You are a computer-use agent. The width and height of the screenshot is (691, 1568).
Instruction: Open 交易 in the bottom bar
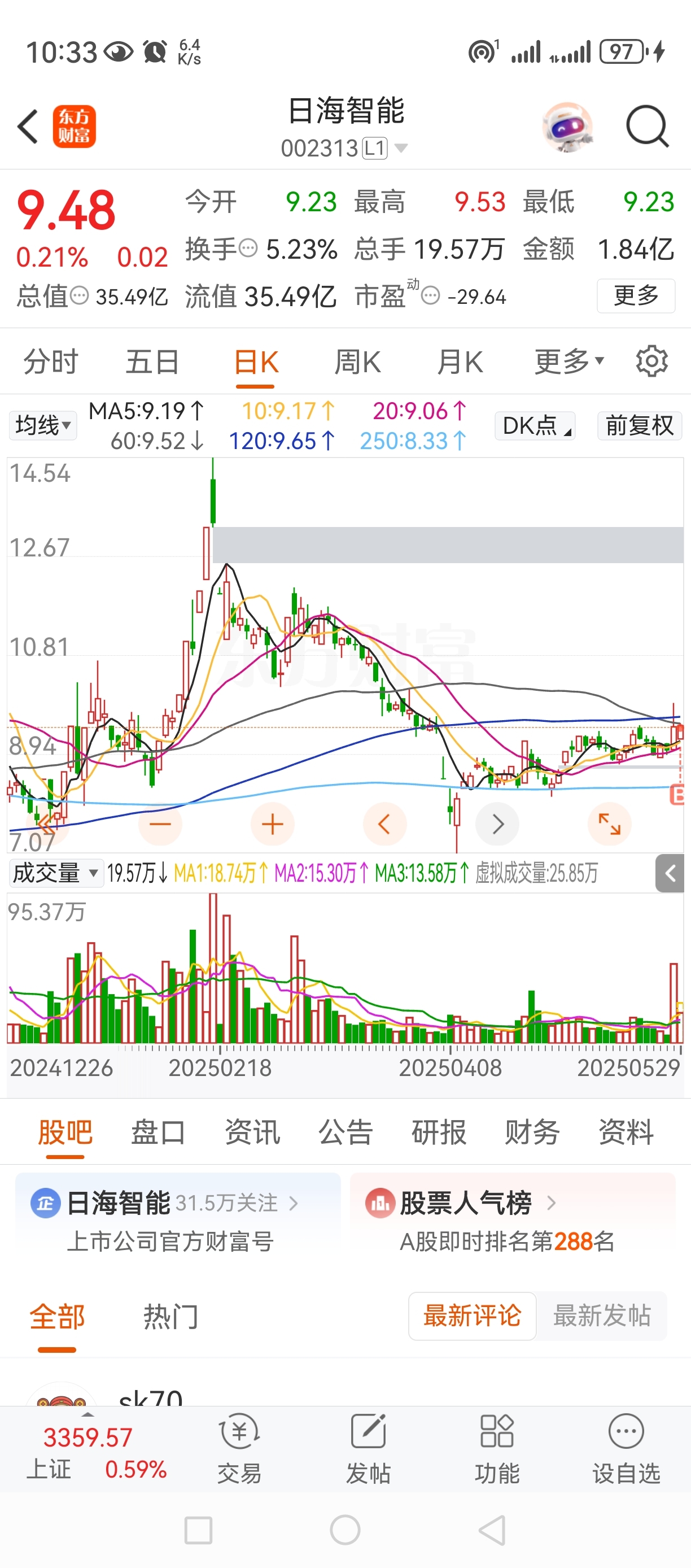pyautogui.click(x=240, y=1449)
